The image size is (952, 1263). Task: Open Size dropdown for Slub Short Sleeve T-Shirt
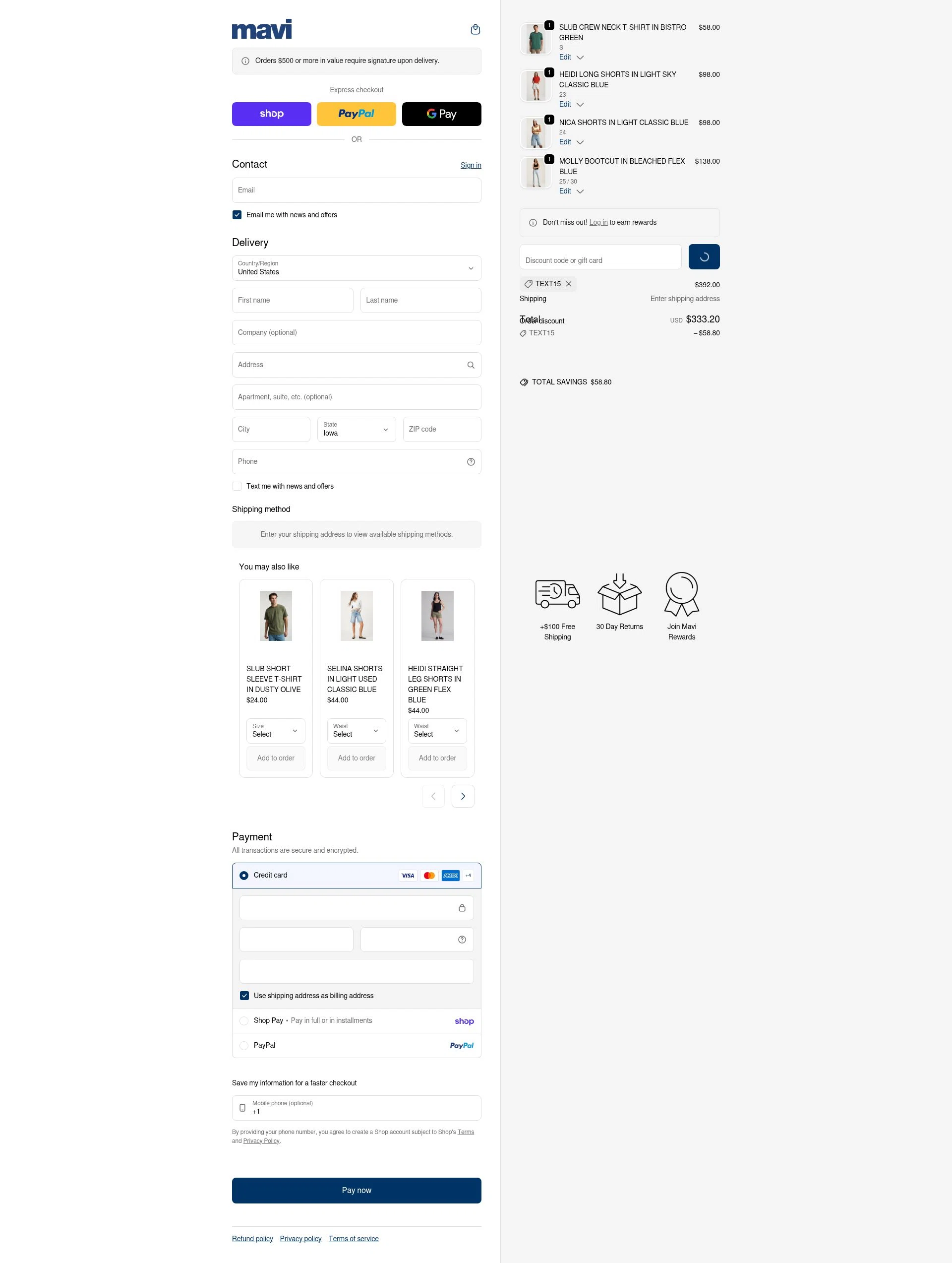pos(276,731)
